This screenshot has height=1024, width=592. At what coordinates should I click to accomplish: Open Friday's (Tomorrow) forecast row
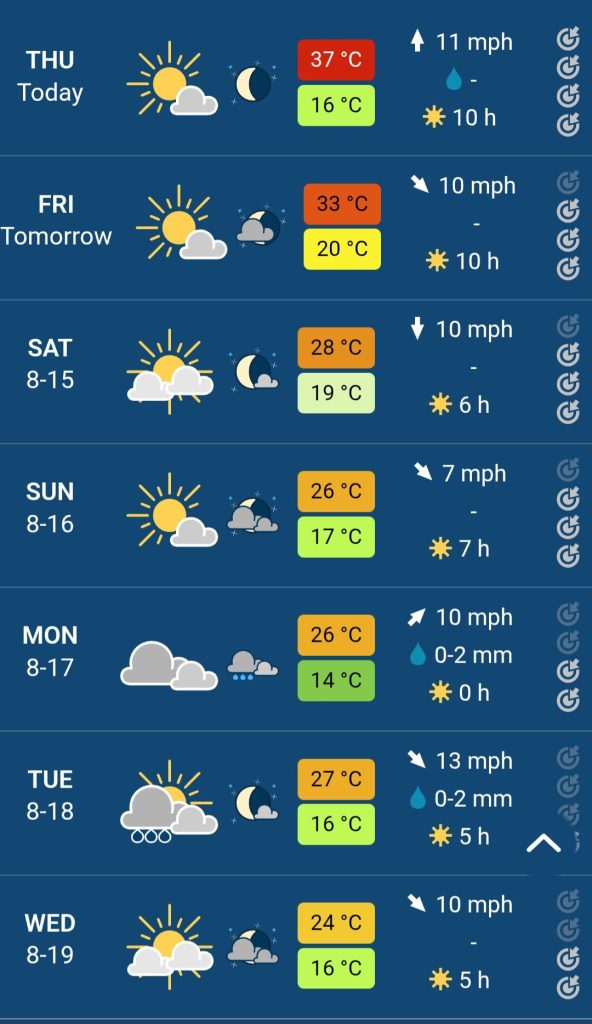coord(296,228)
